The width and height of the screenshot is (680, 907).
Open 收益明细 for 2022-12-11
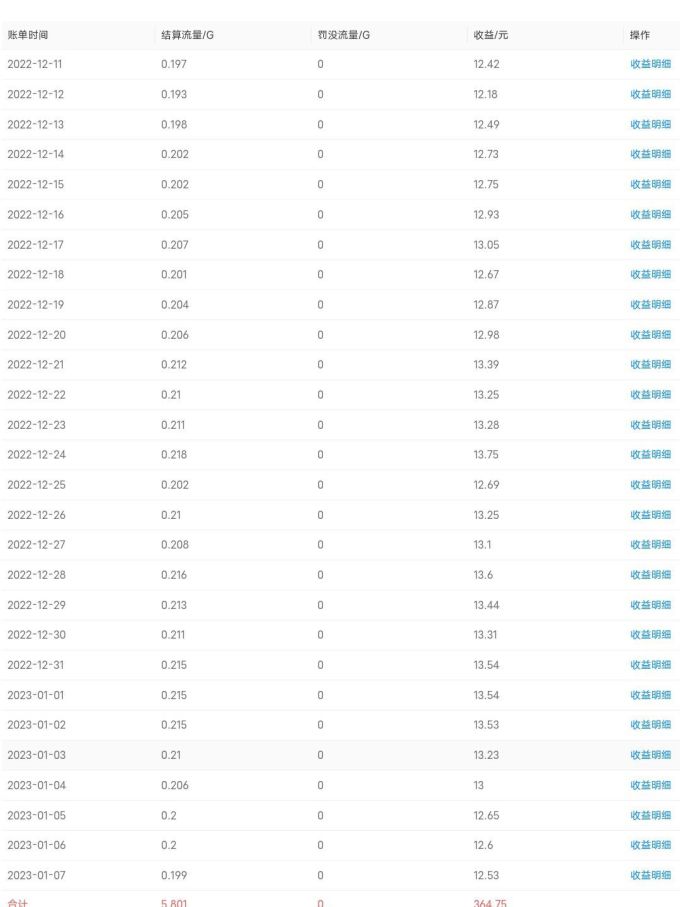(650, 64)
